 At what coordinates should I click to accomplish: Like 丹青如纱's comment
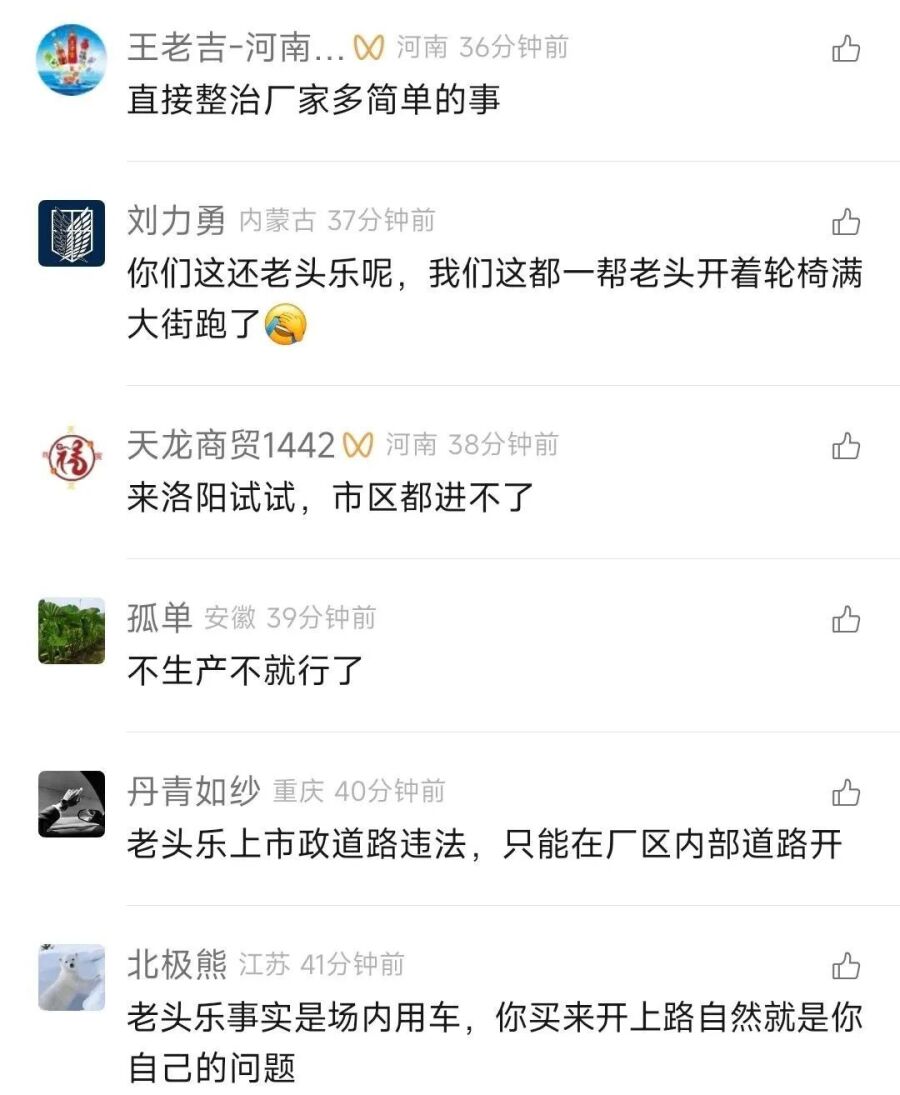[846, 794]
